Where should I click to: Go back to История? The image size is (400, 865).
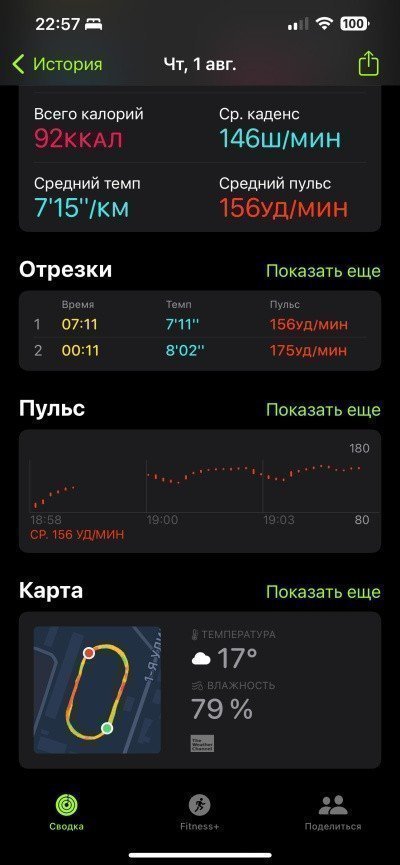[57, 64]
